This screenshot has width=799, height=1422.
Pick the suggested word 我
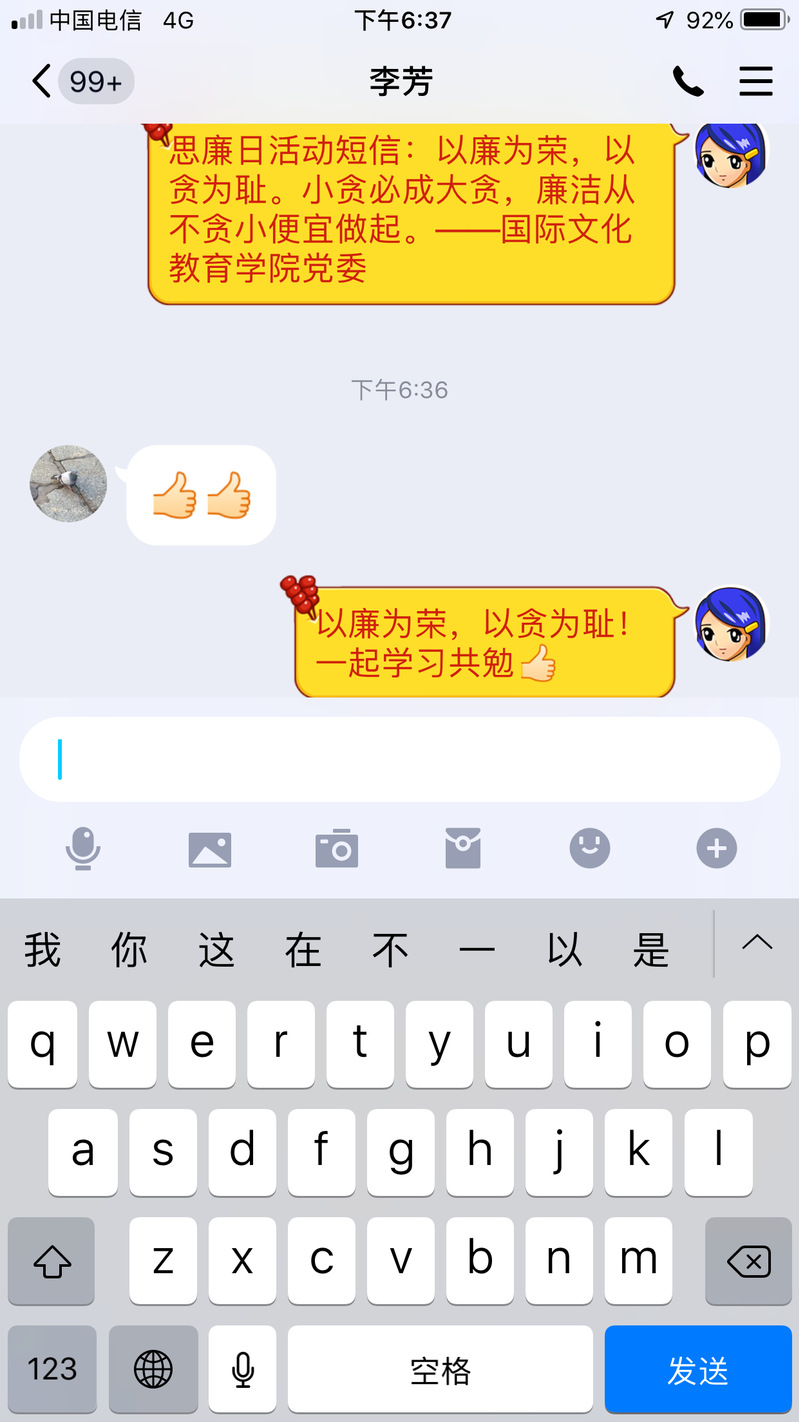(43, 949)
